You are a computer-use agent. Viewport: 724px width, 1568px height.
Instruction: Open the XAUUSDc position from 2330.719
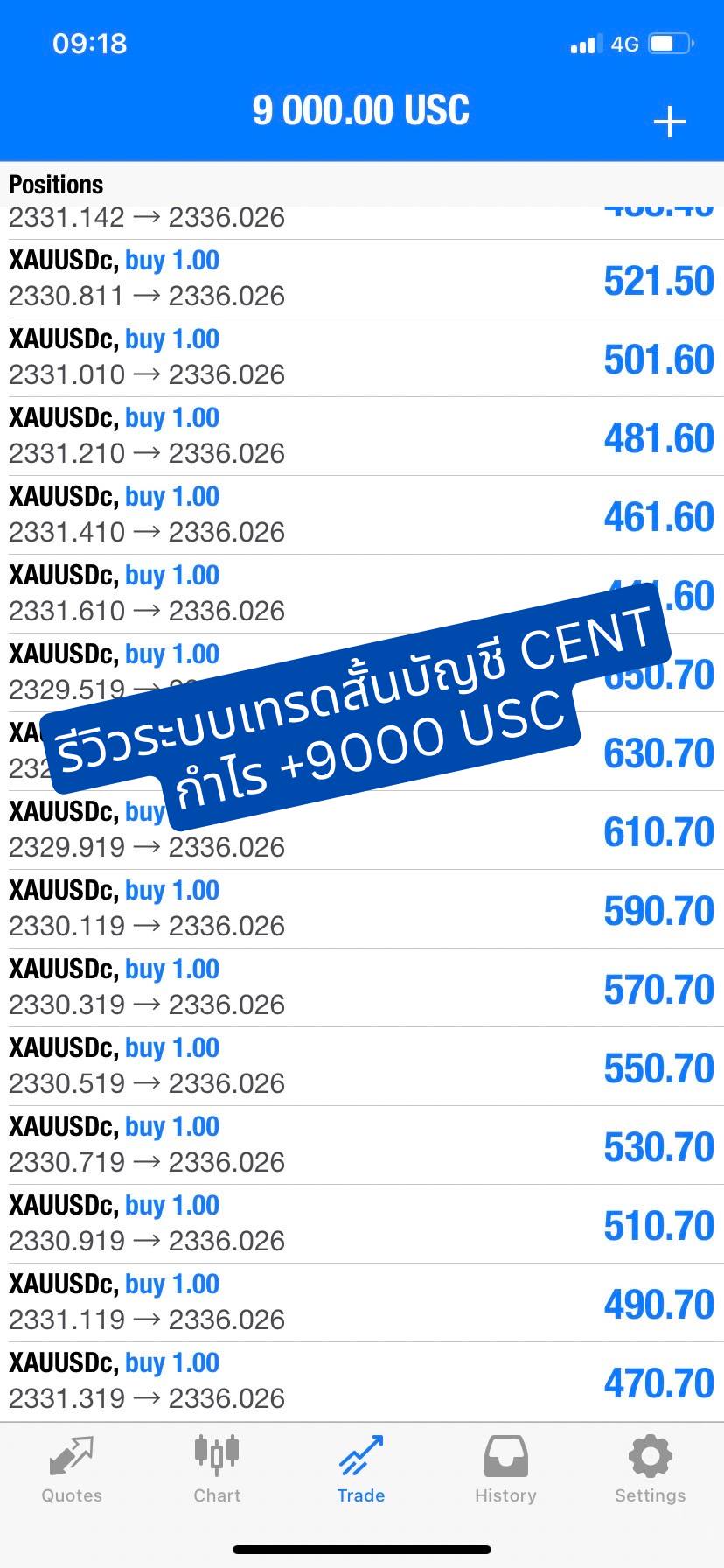(362, 1145)
